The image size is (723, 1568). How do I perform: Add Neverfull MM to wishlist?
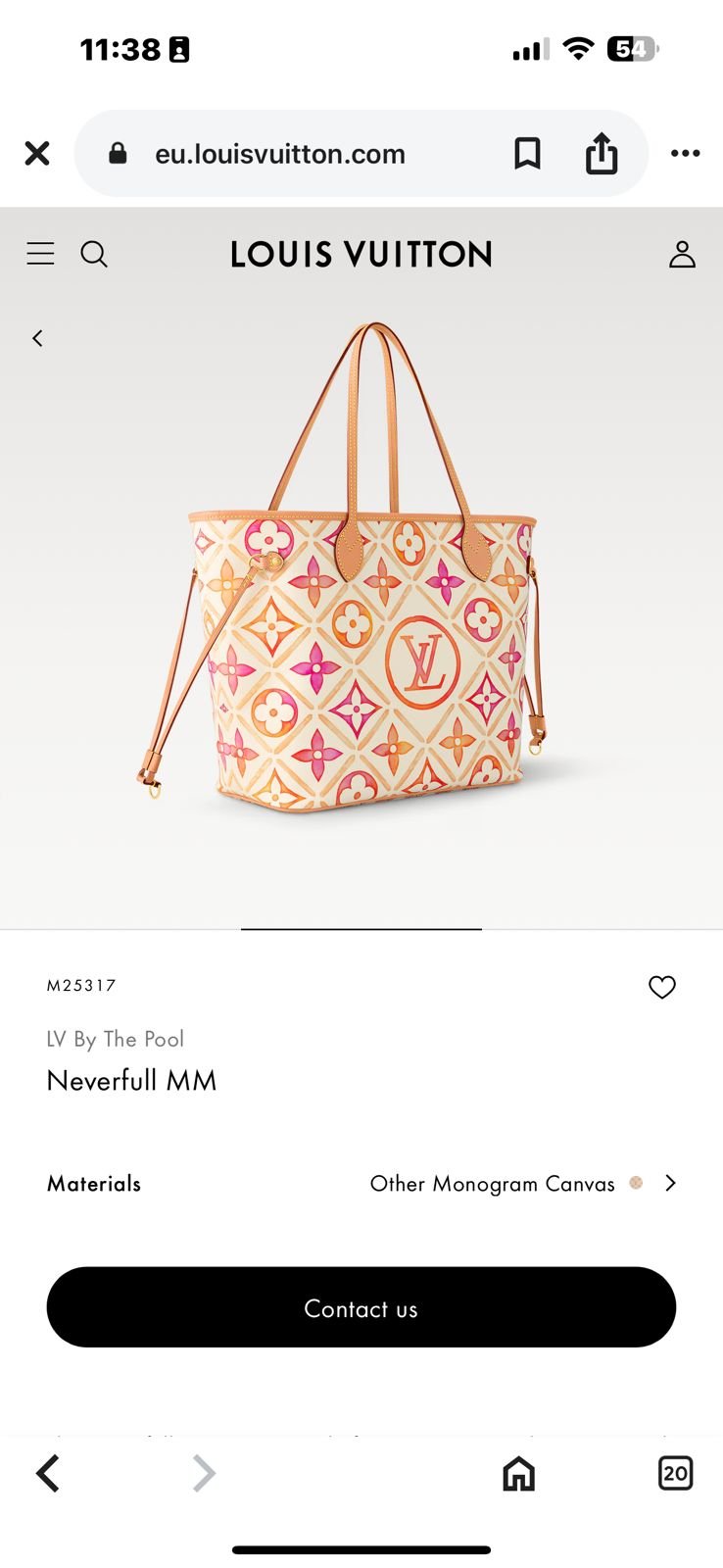click(x=662, y=987)
